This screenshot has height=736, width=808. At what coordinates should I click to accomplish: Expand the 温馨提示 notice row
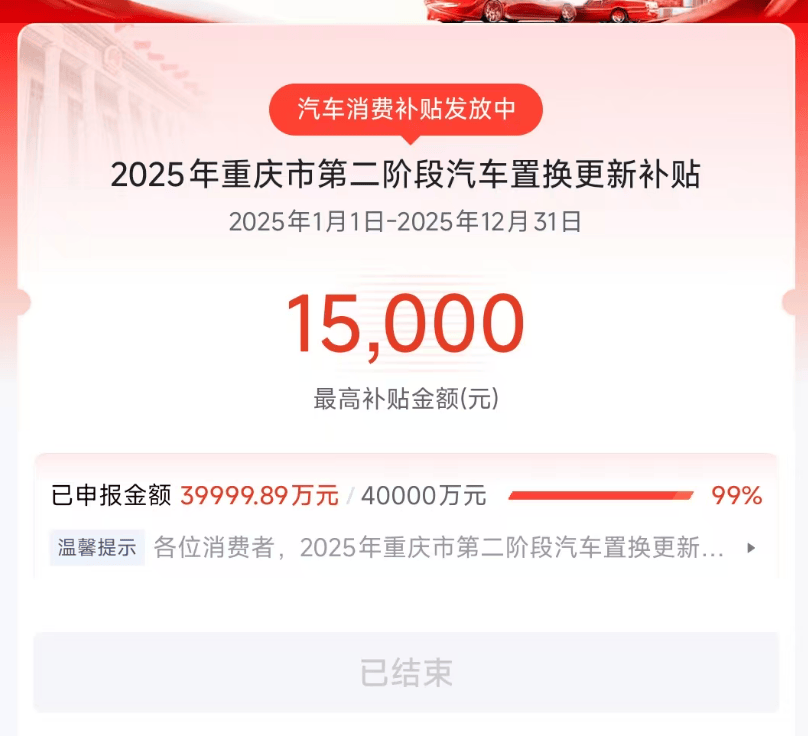751,548
